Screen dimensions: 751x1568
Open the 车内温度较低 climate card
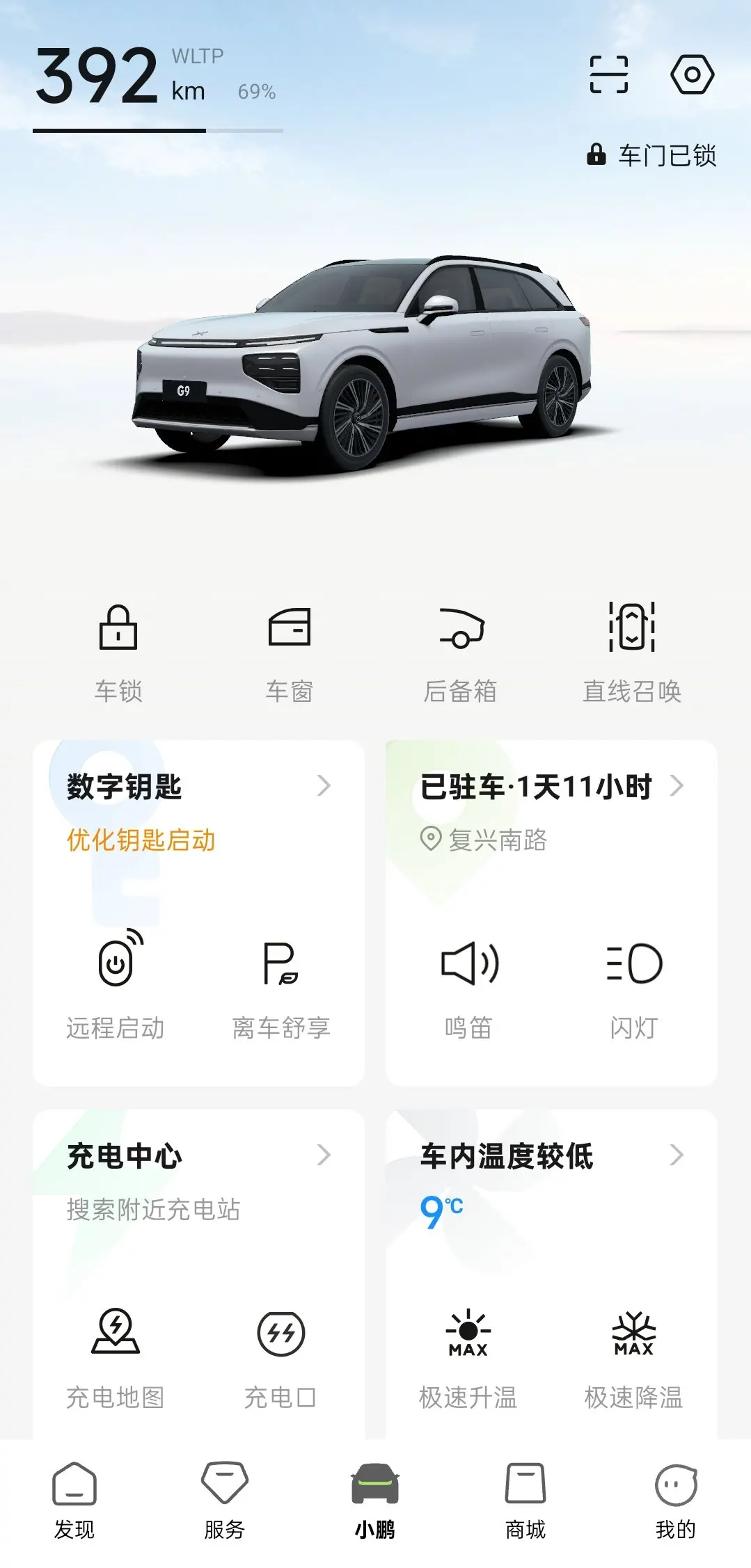[551, 1156]
